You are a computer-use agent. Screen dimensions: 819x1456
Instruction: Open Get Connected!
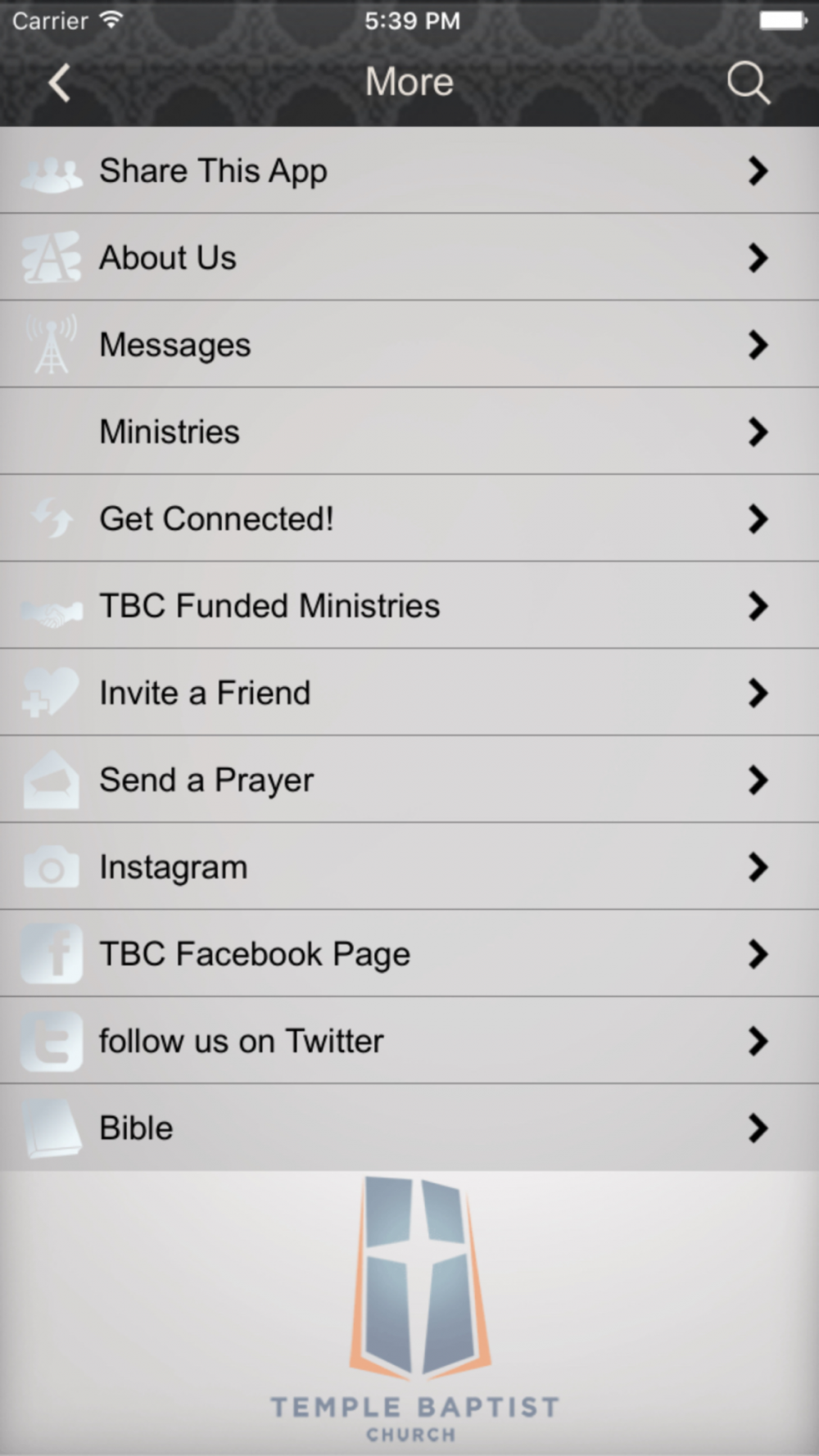pyautogui.click(x=409, y=518)
